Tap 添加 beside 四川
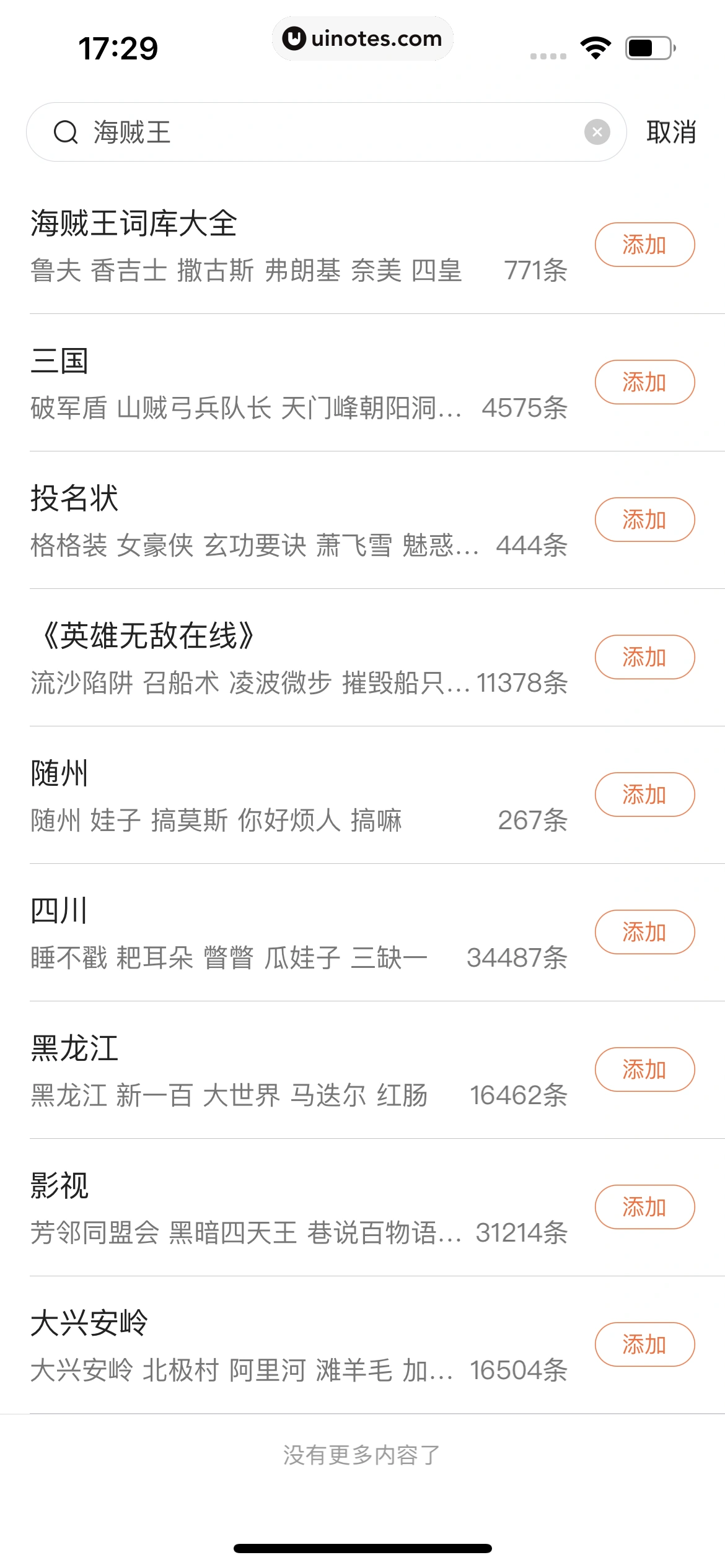725x1568 pixels. [x=644, y=932]
